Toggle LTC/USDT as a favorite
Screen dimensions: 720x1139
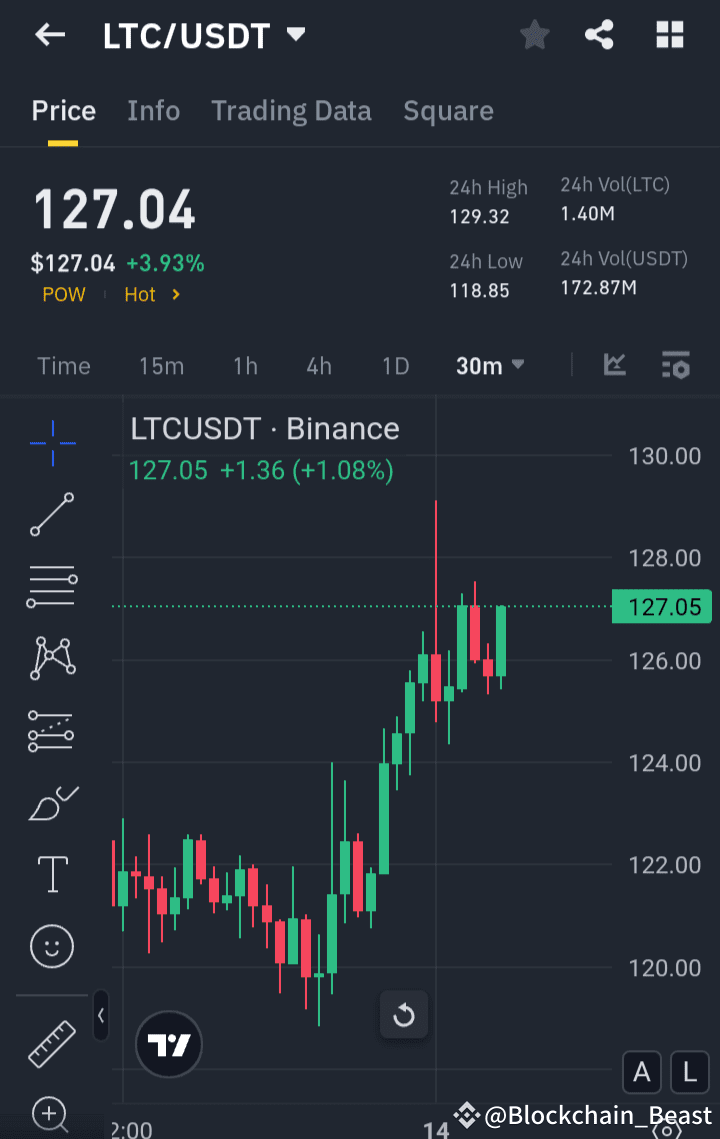click(534, 34)
